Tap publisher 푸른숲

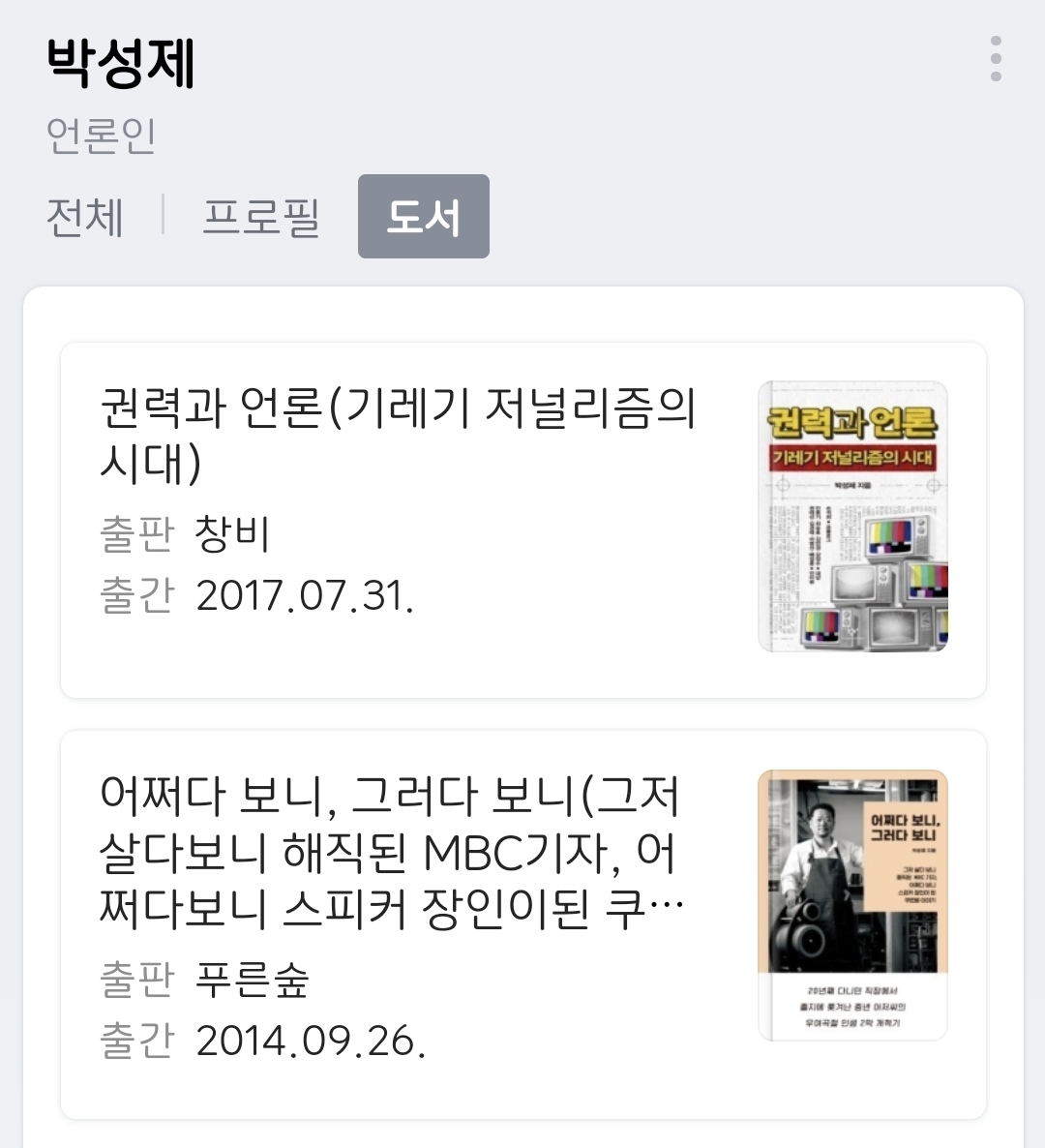point(250,979)
